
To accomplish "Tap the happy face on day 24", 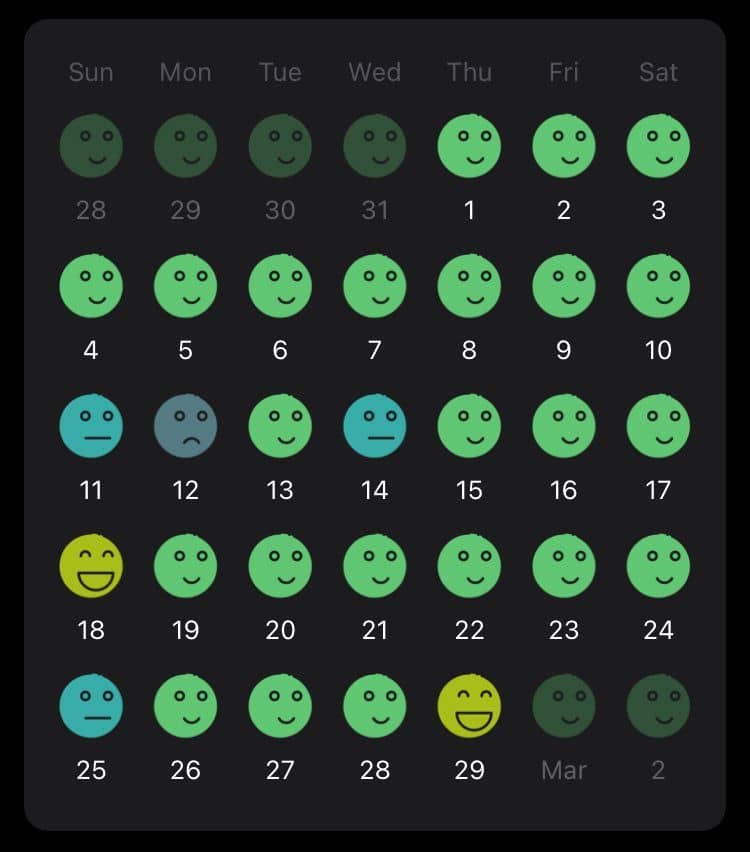I will (x=658, y=566).
